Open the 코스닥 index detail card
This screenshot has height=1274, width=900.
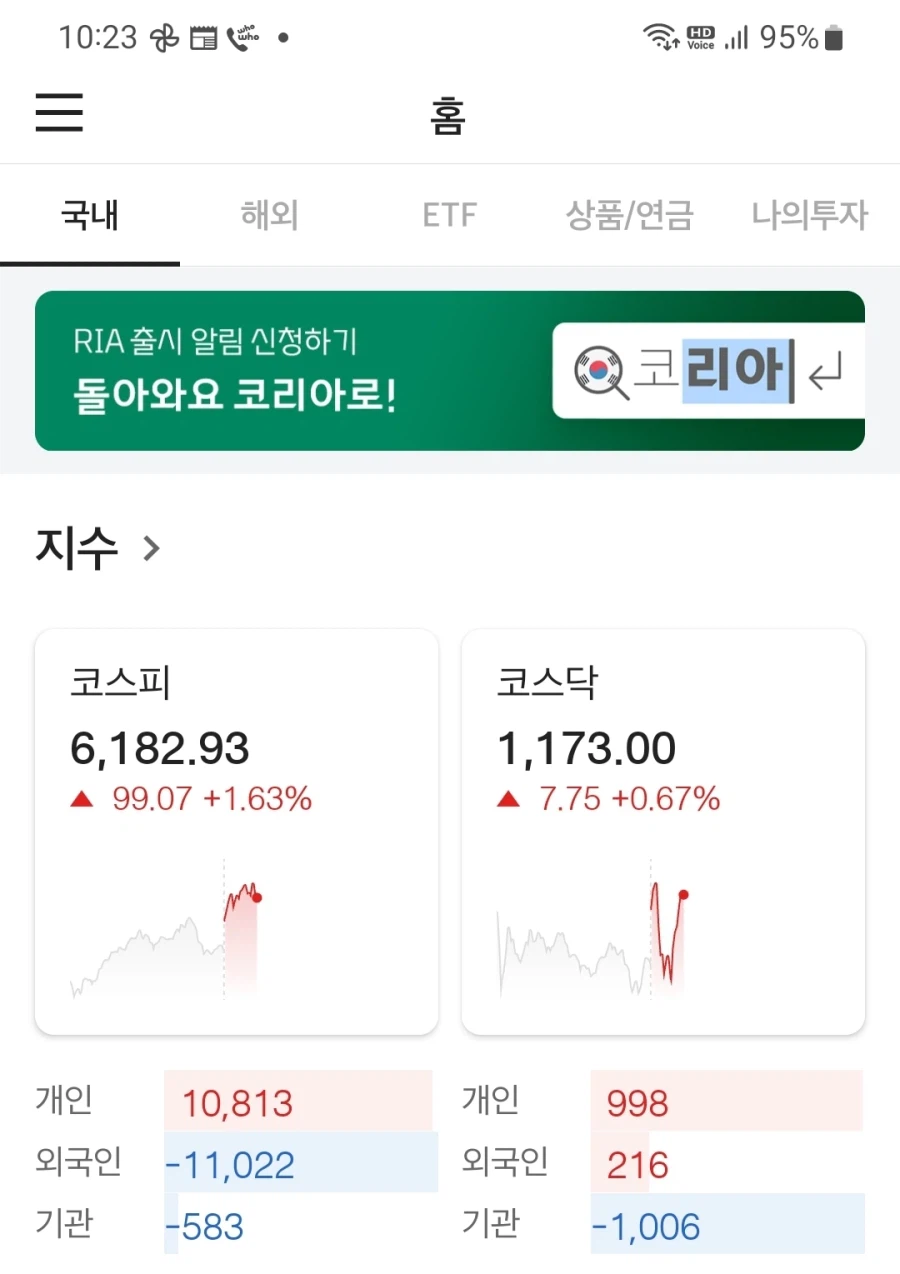[x=663, y=830]
